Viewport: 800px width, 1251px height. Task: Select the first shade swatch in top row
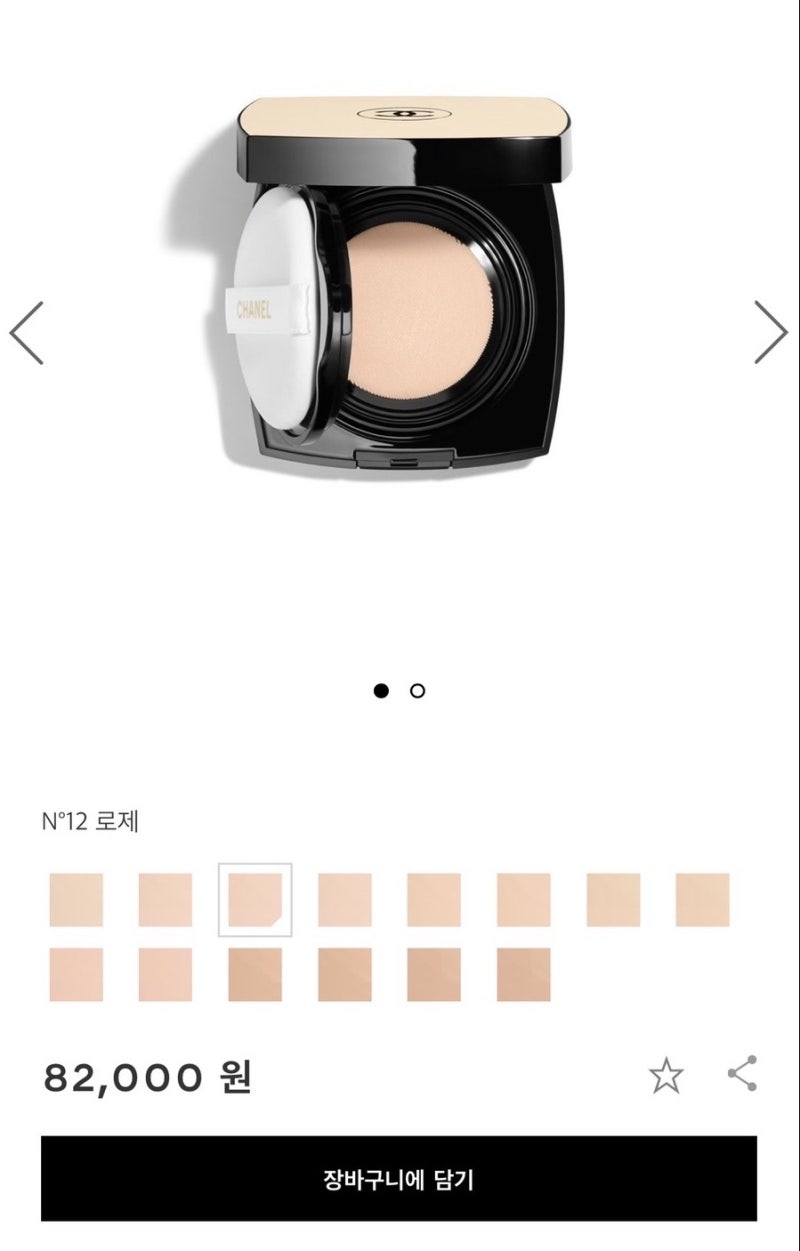click(76, 900)
